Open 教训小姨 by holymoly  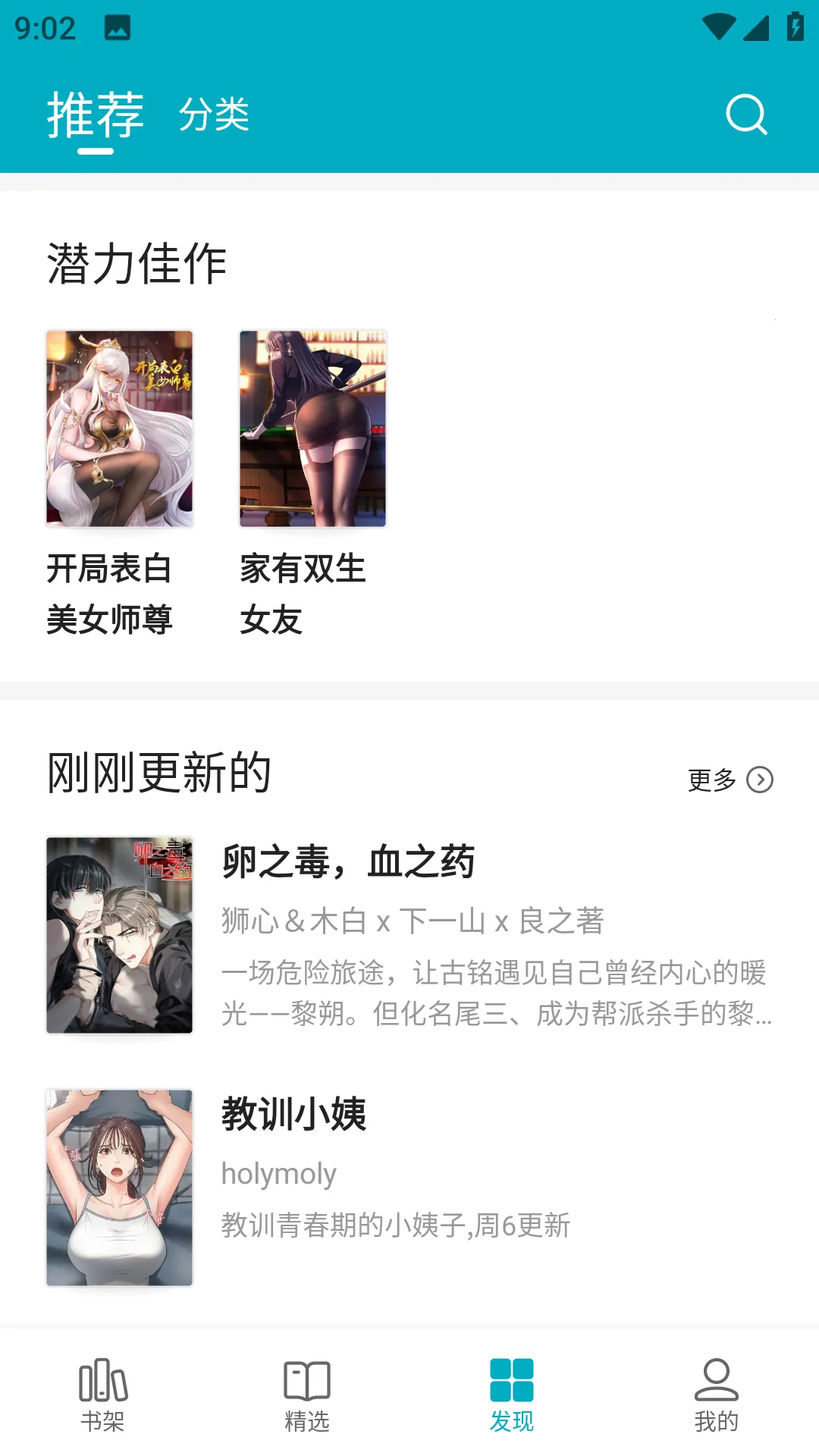[294, 1115]
